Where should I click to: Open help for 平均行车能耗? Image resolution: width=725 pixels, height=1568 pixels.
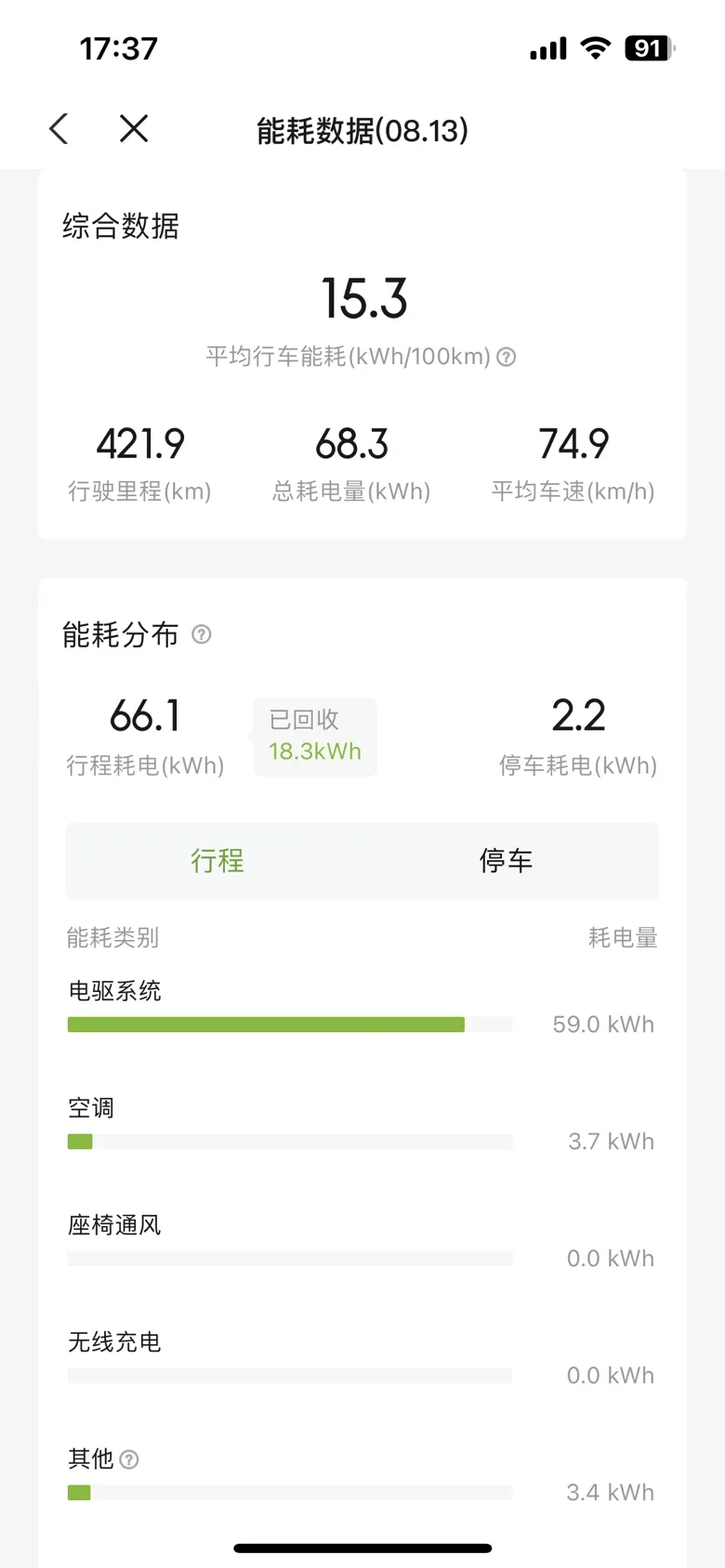pos(507,357)
